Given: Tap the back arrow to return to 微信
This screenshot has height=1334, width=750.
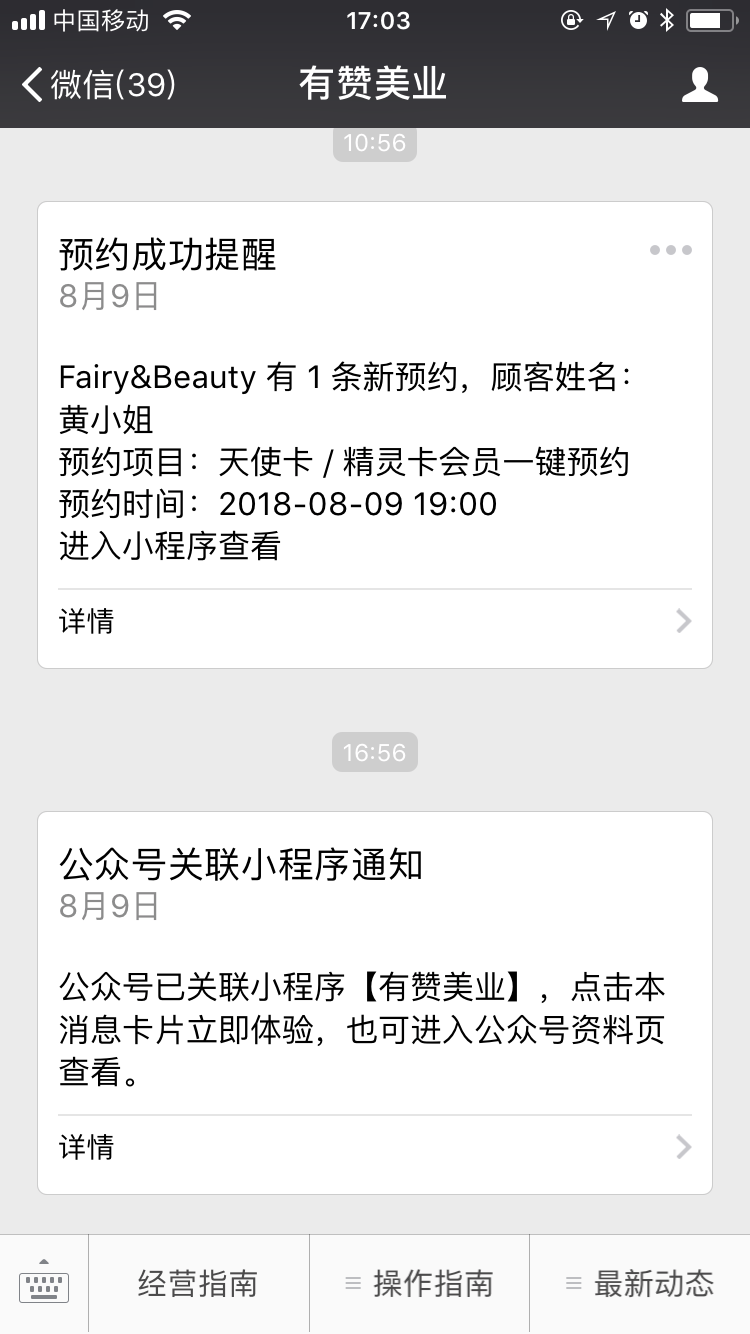Looking at the screenshot, I should tap(30, 85).
